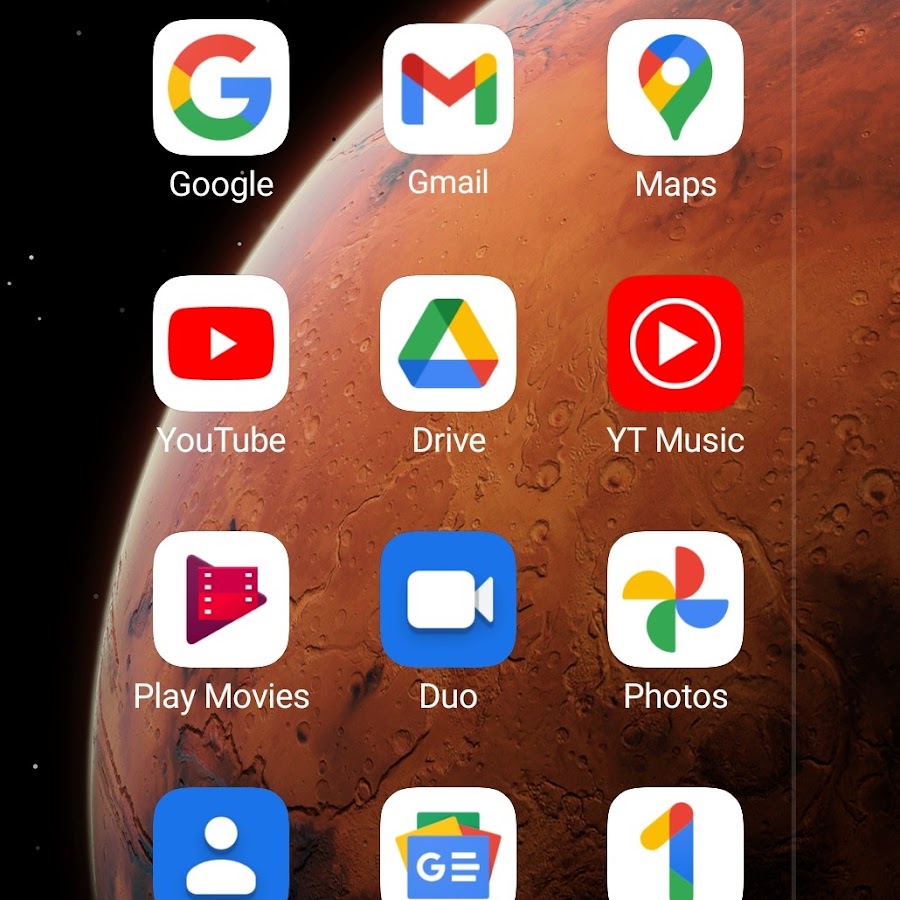Viewport: 900px width, 900px height.
Task: Open Play Movies app
Action: pyautogui.click(x=221, y=600)
